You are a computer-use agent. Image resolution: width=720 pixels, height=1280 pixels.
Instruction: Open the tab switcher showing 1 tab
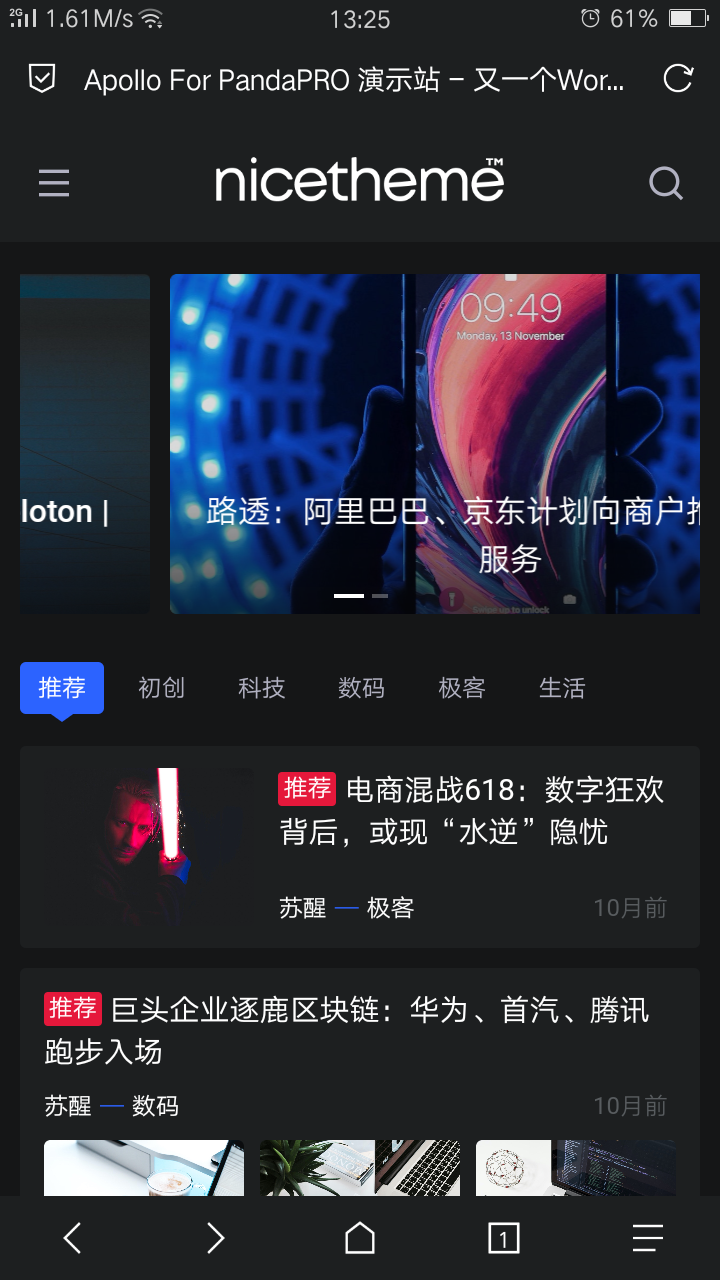pyautogui.click(x=504, y=1237)
